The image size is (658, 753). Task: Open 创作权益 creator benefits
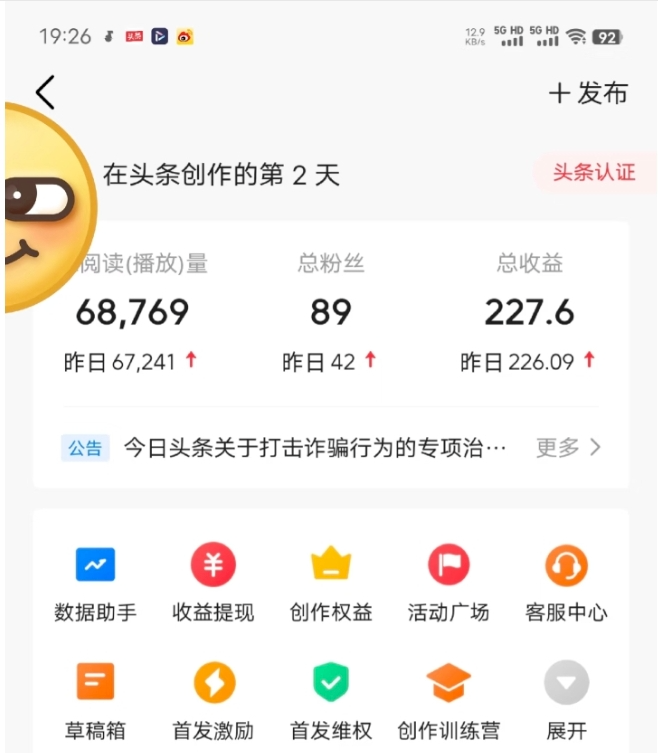point(331,582)
